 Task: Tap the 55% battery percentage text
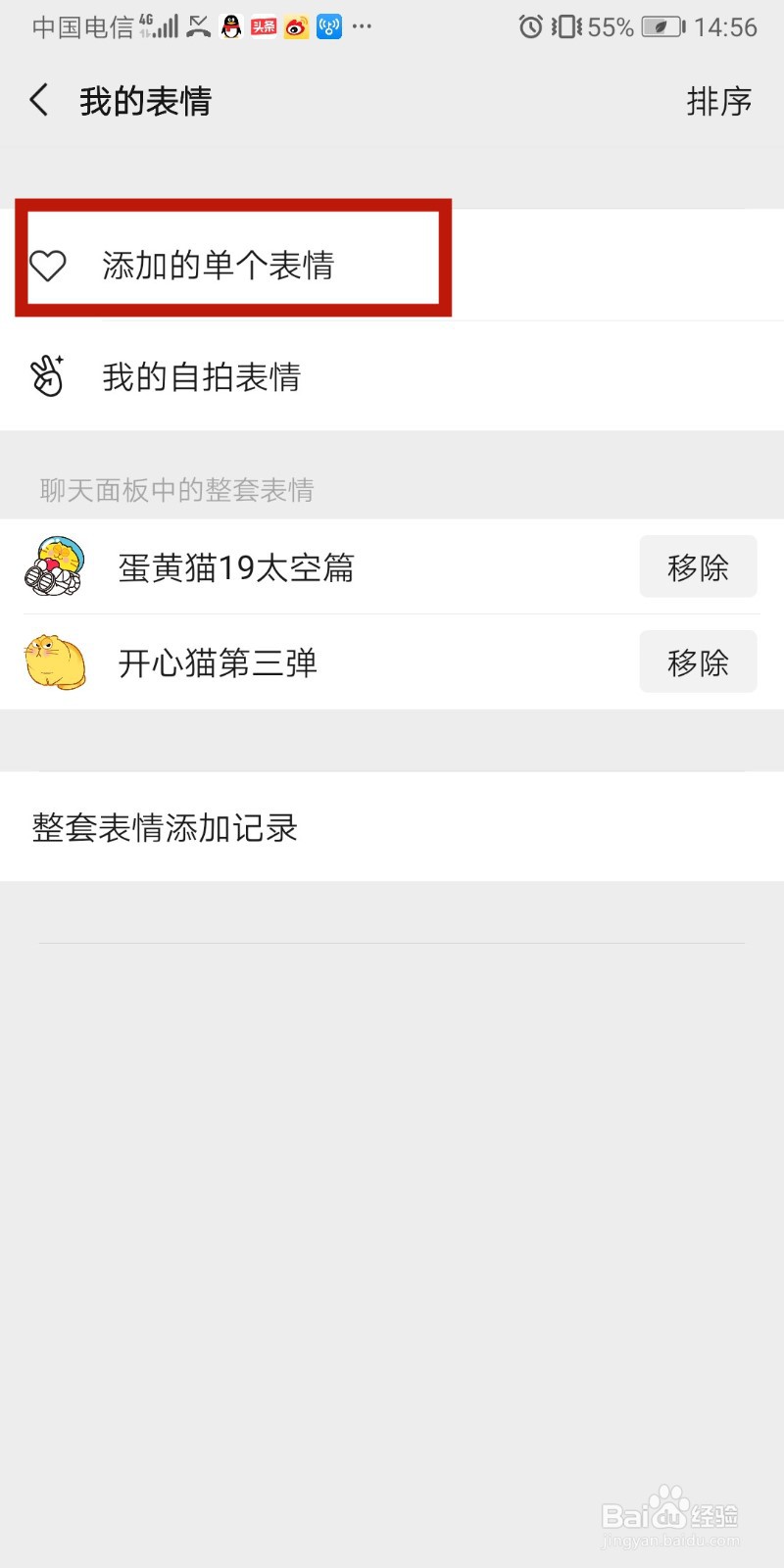tap(611, 26)
